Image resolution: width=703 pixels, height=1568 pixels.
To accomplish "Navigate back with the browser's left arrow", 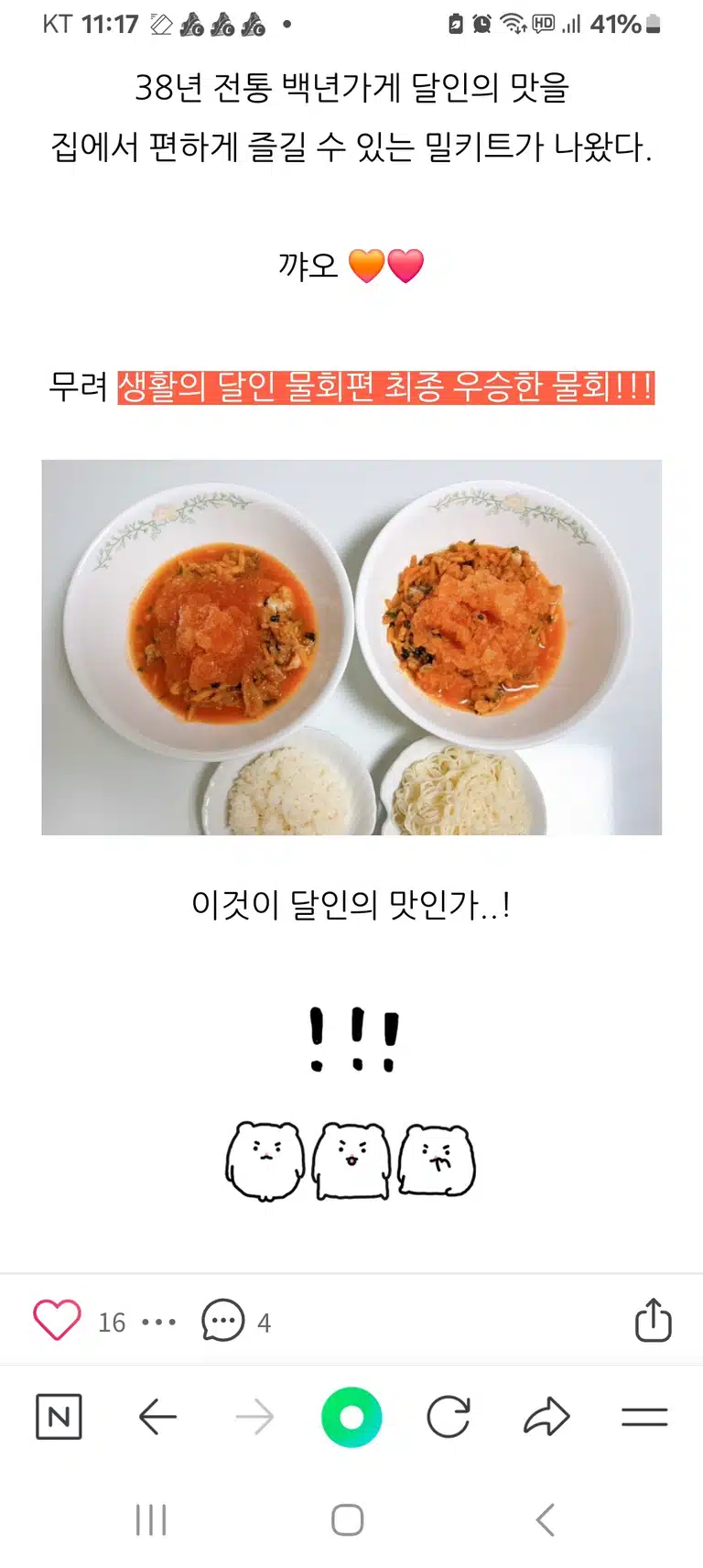I will point(157,1418).
